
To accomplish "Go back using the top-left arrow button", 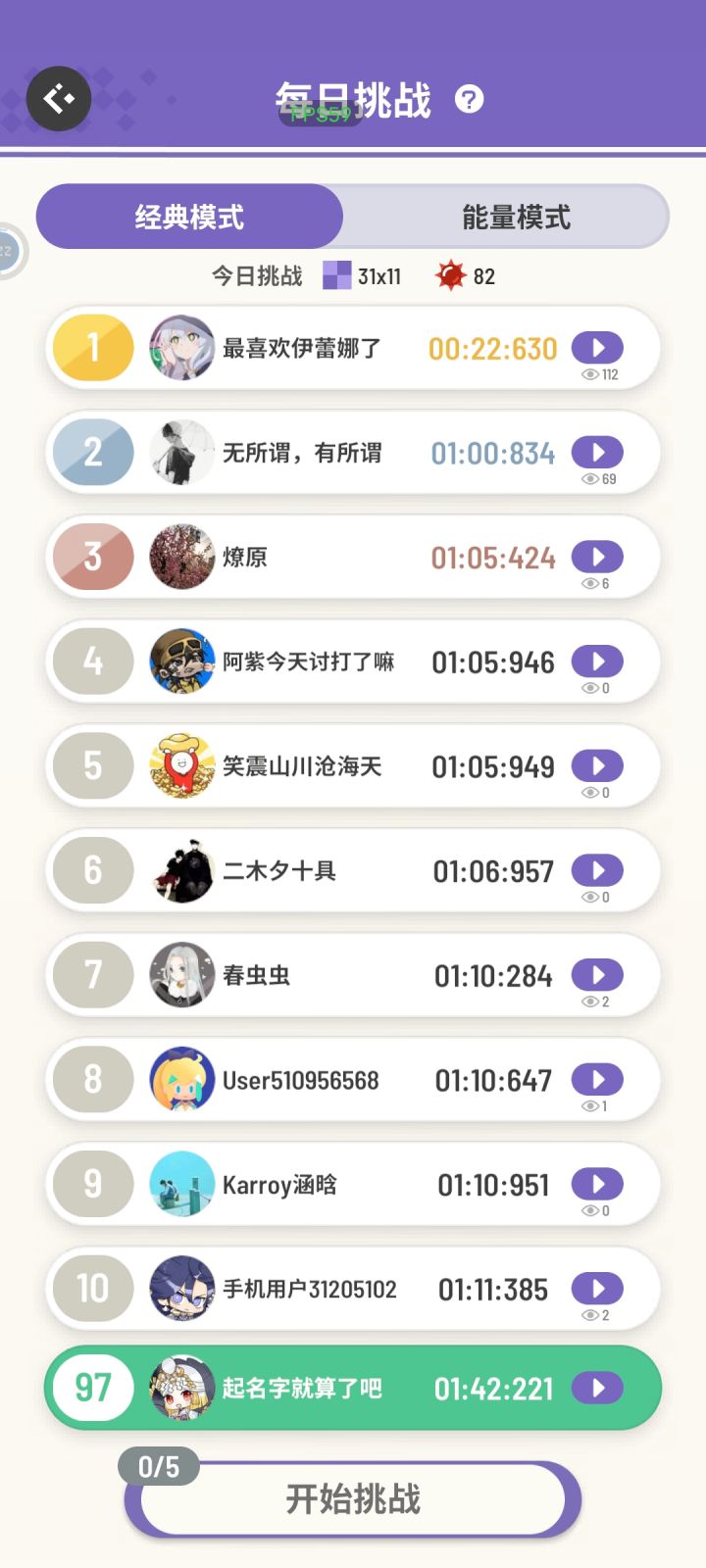I will click(x=59, y=99).
